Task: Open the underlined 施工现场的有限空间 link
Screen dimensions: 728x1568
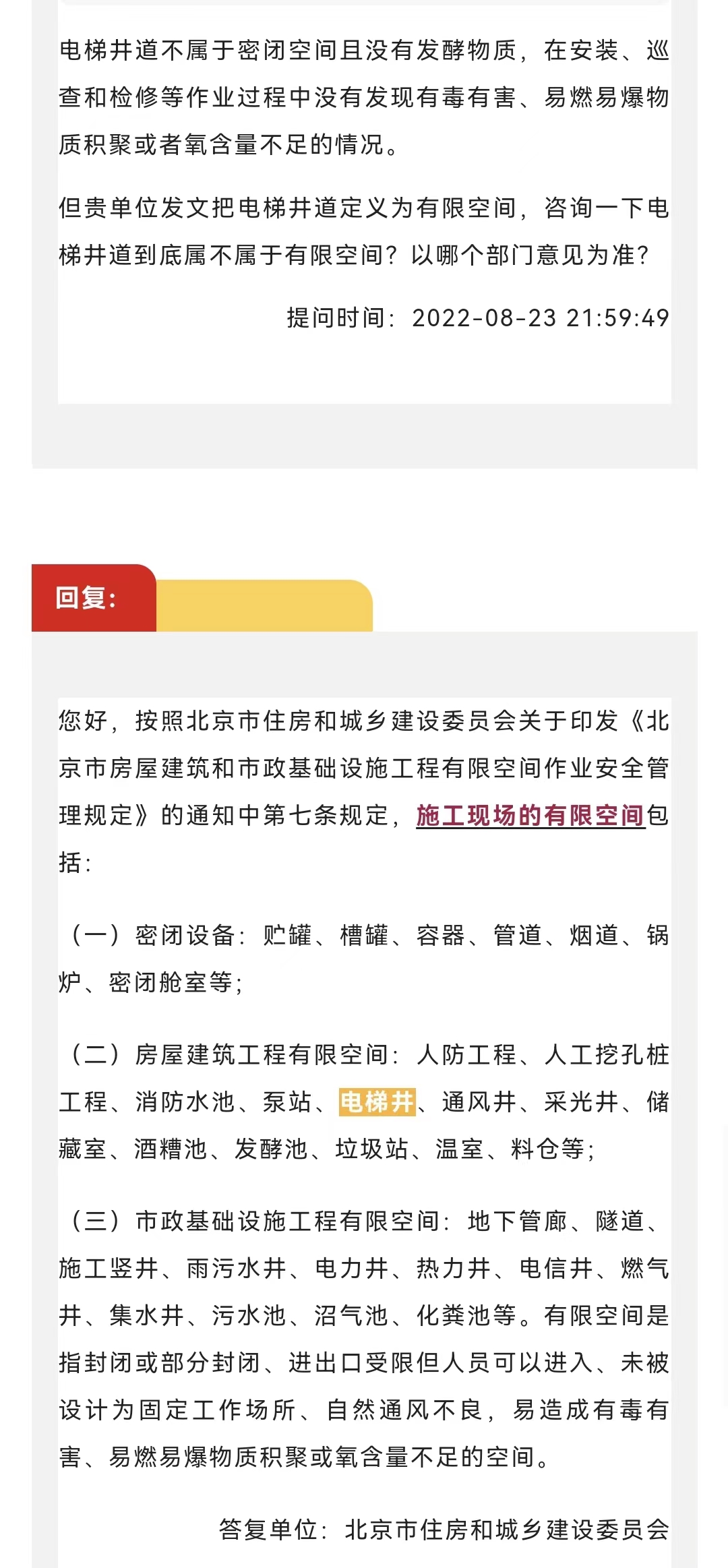Action: point(530,816)
